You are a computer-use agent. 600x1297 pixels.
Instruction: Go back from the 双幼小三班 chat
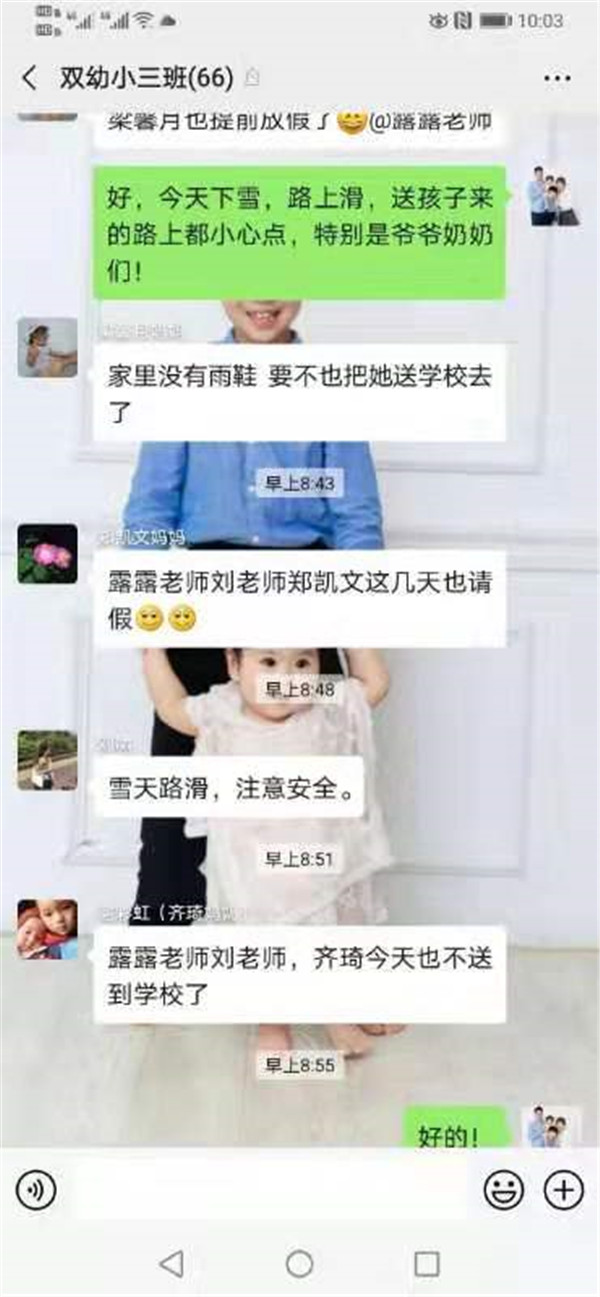(x=29, y=77)
